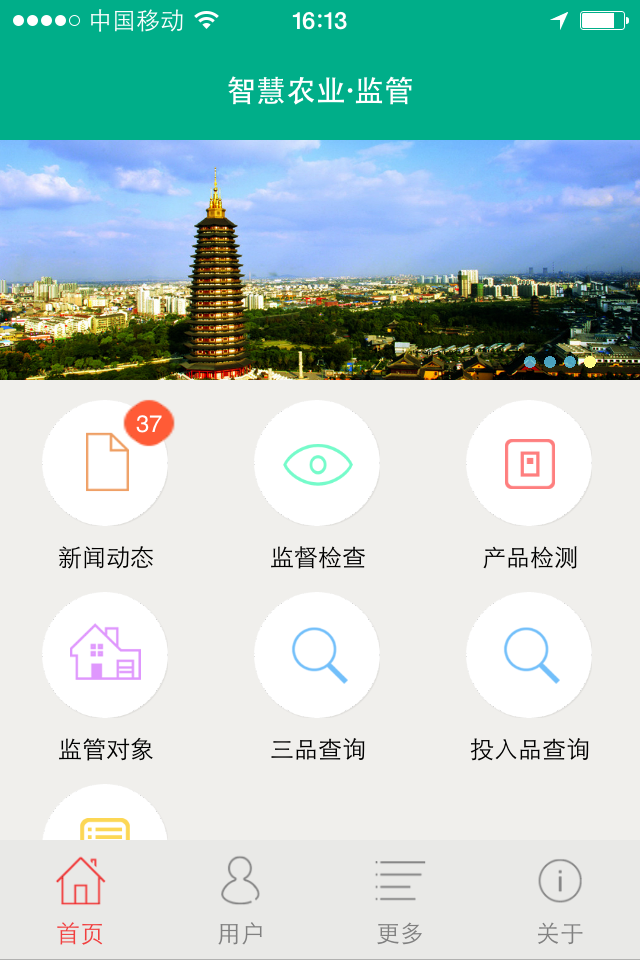The width and height of the screenshot is (640, 960).
Task: Open 监督检查 supervision inspection
Action: point(317,463)
